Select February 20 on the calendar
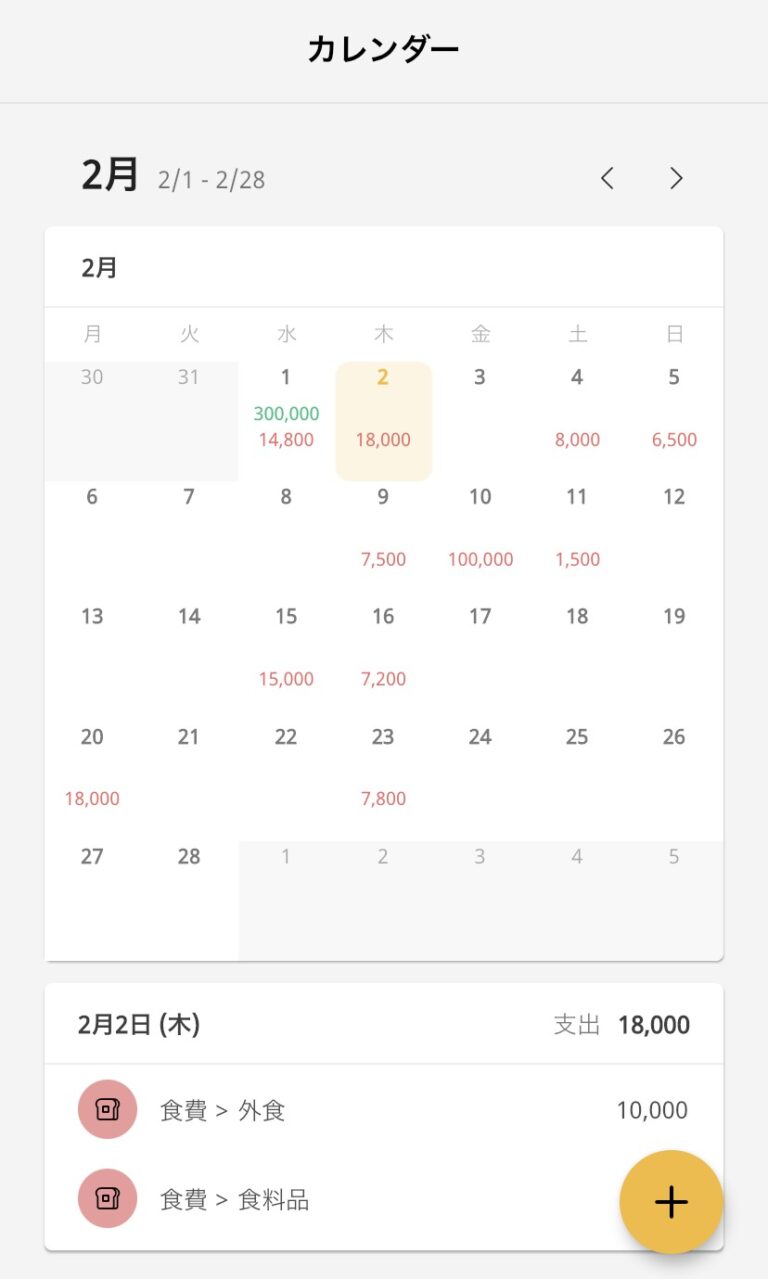Viewport: 768px width, 1279px height. click(92, 780)
